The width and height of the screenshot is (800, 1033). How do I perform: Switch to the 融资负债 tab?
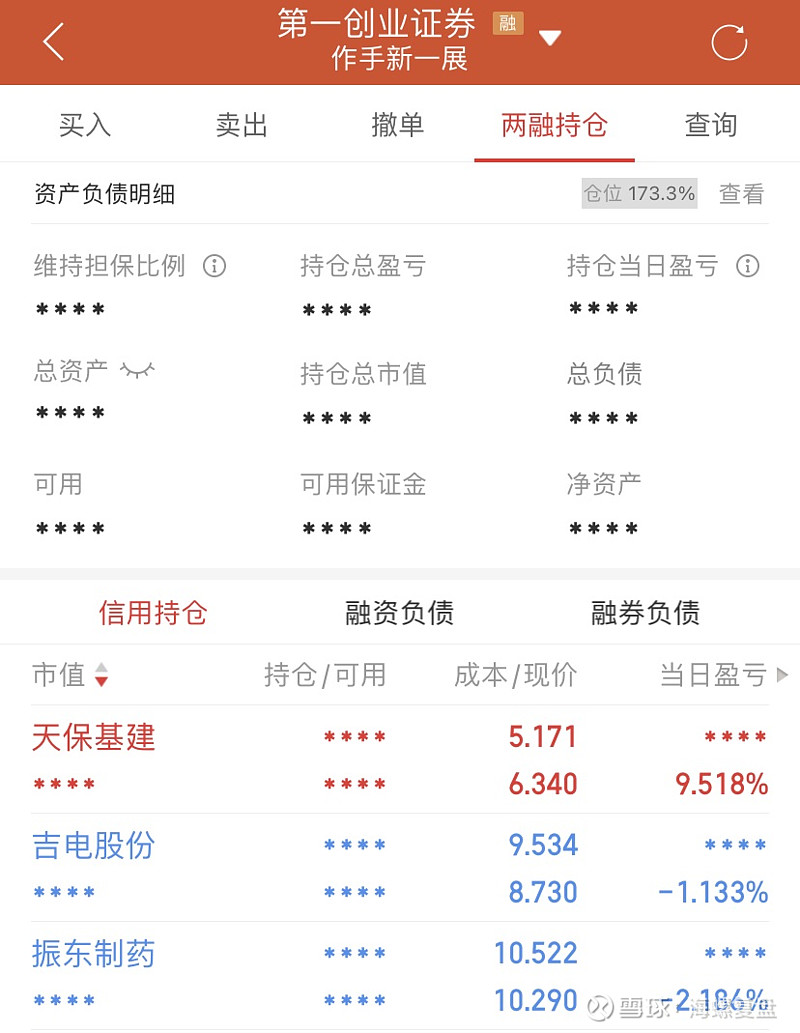[x=399, y=612]
